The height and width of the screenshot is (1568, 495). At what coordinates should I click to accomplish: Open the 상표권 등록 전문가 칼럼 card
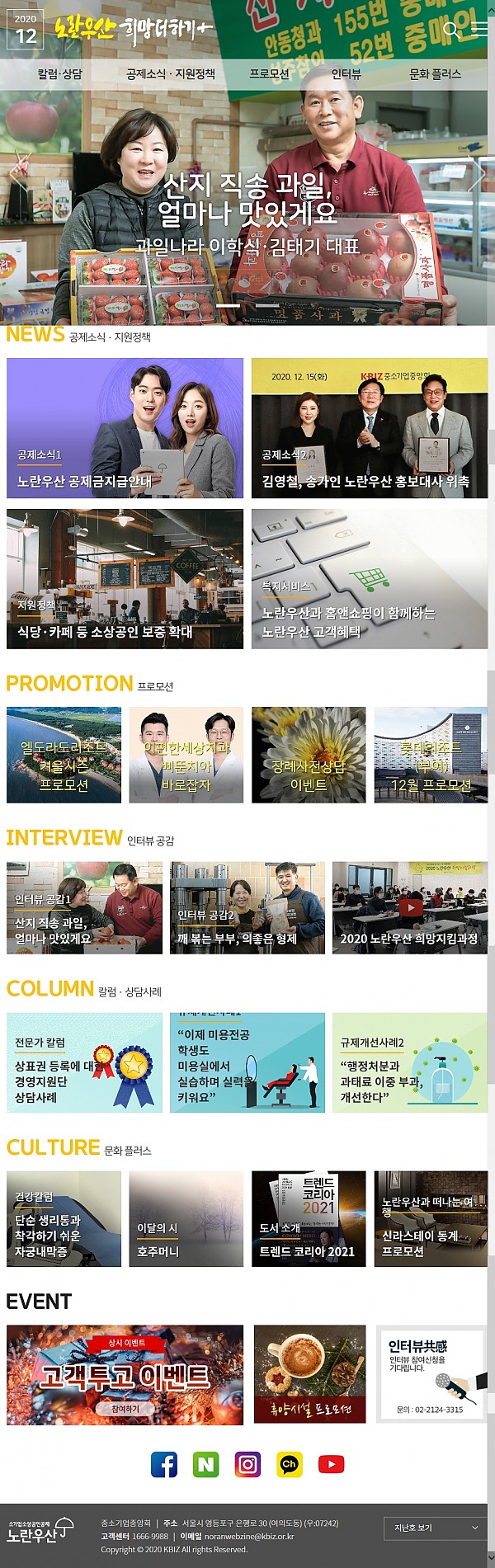(x=84, y=1063)
